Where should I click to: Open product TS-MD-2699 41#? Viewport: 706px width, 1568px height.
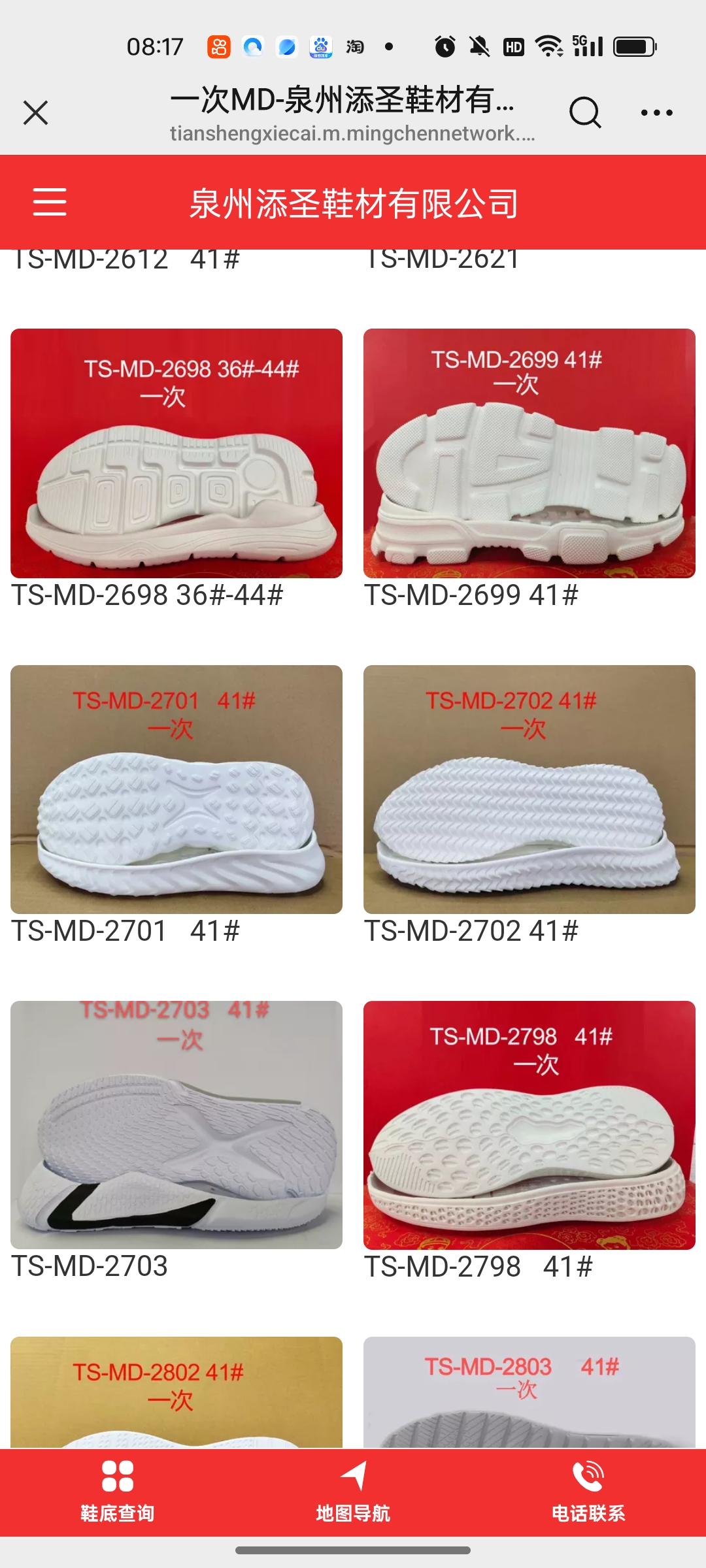(529, 453)
